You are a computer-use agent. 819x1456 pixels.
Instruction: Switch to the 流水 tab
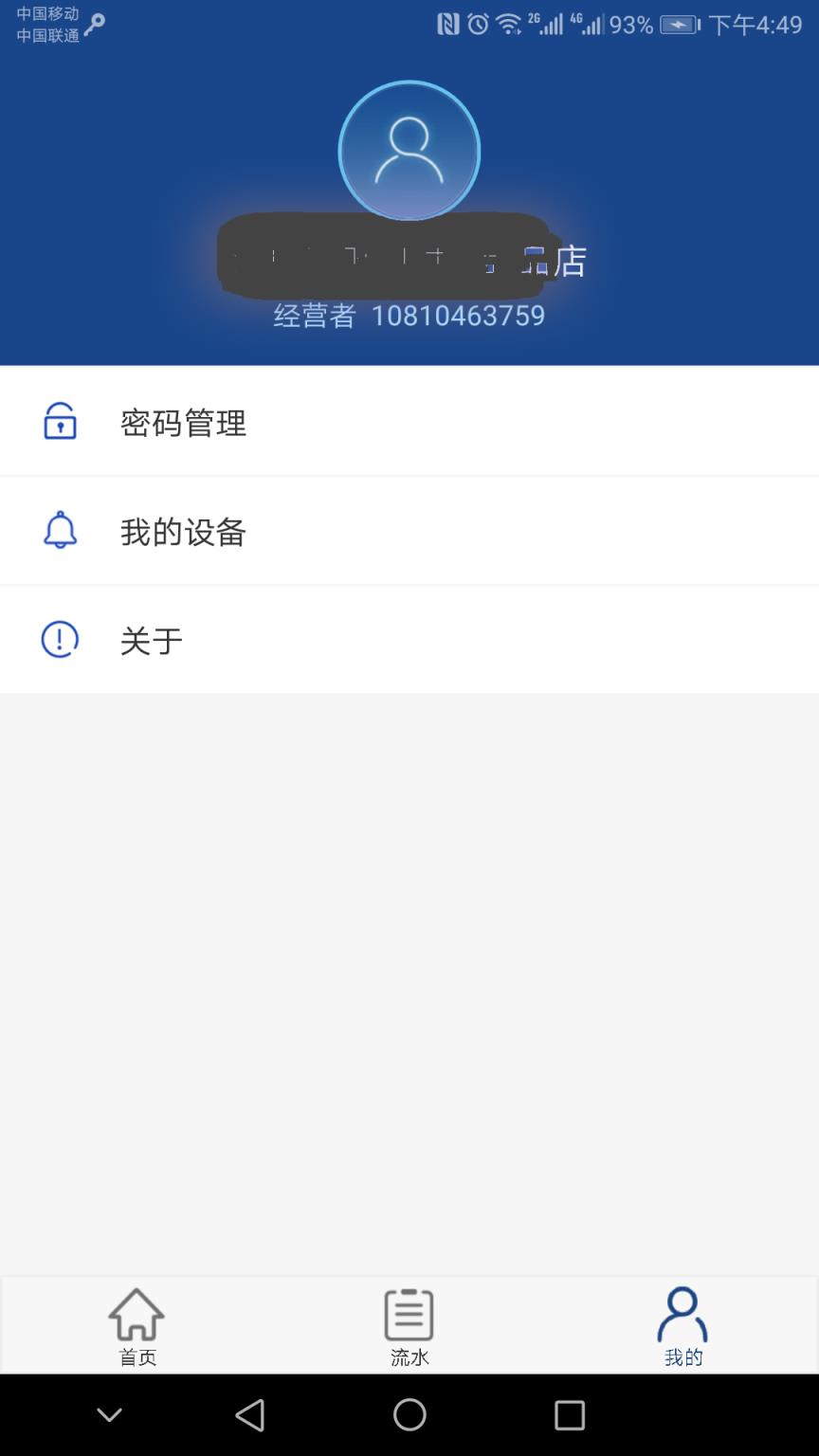coord(408,1327)
